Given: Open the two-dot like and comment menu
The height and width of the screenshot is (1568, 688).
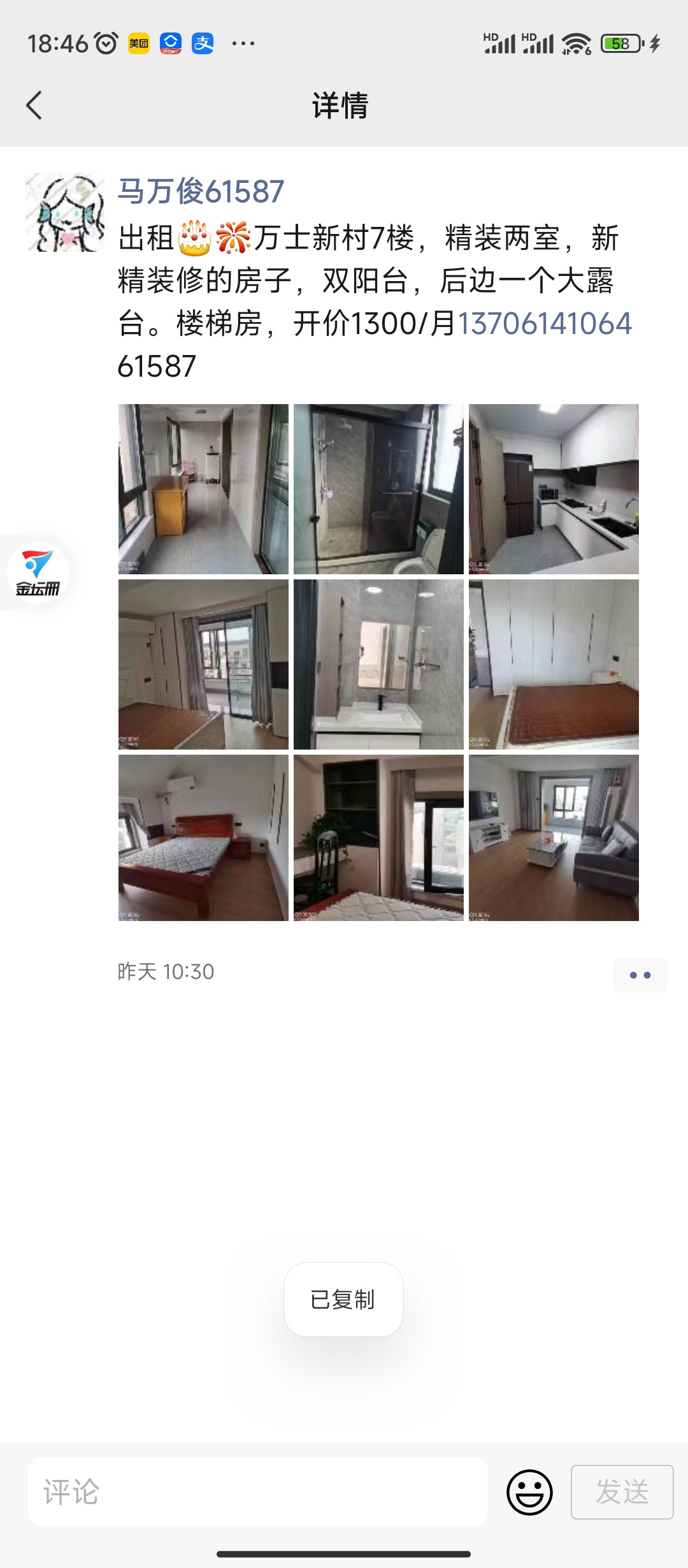Looking at the screenshot, I should tap(640, 975).
